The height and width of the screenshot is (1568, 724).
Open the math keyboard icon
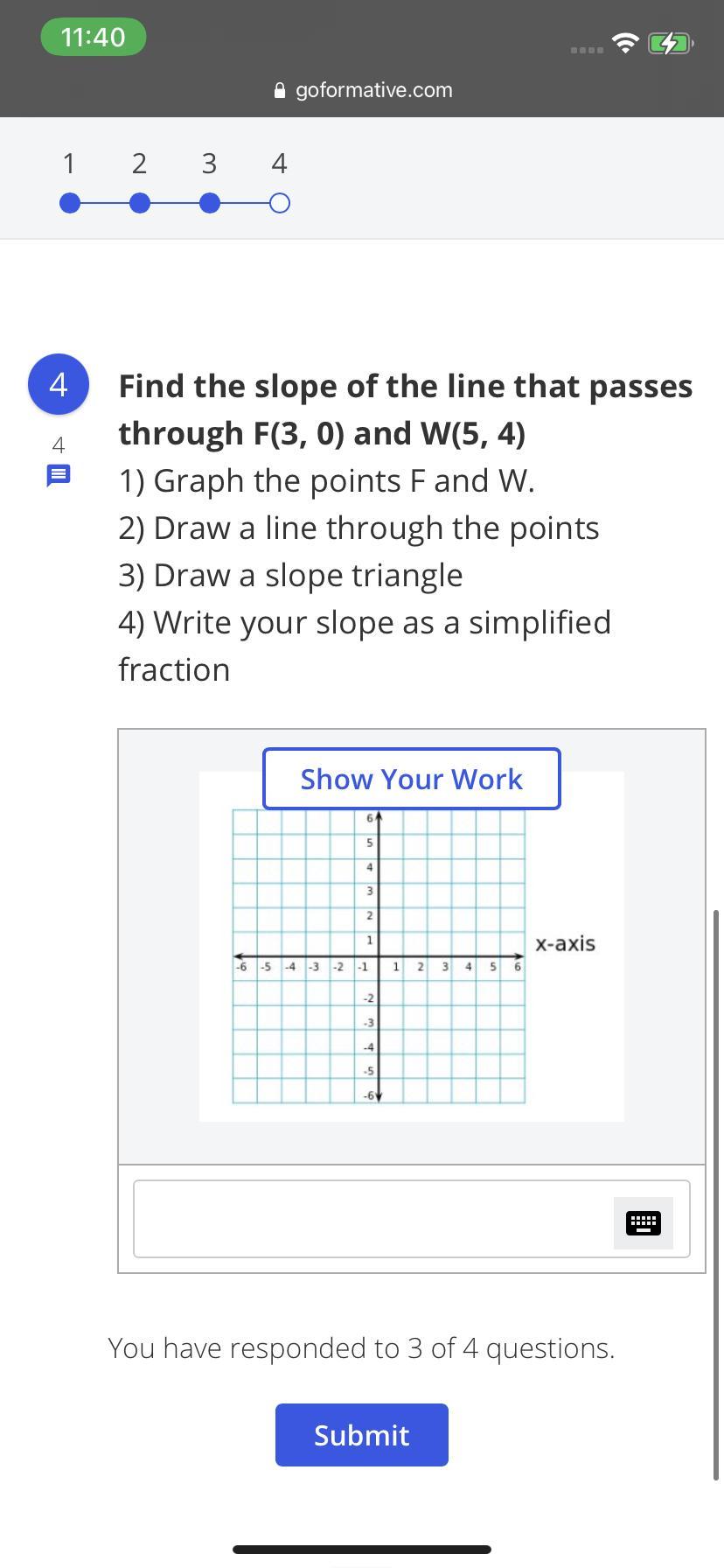pos(643,1222)
